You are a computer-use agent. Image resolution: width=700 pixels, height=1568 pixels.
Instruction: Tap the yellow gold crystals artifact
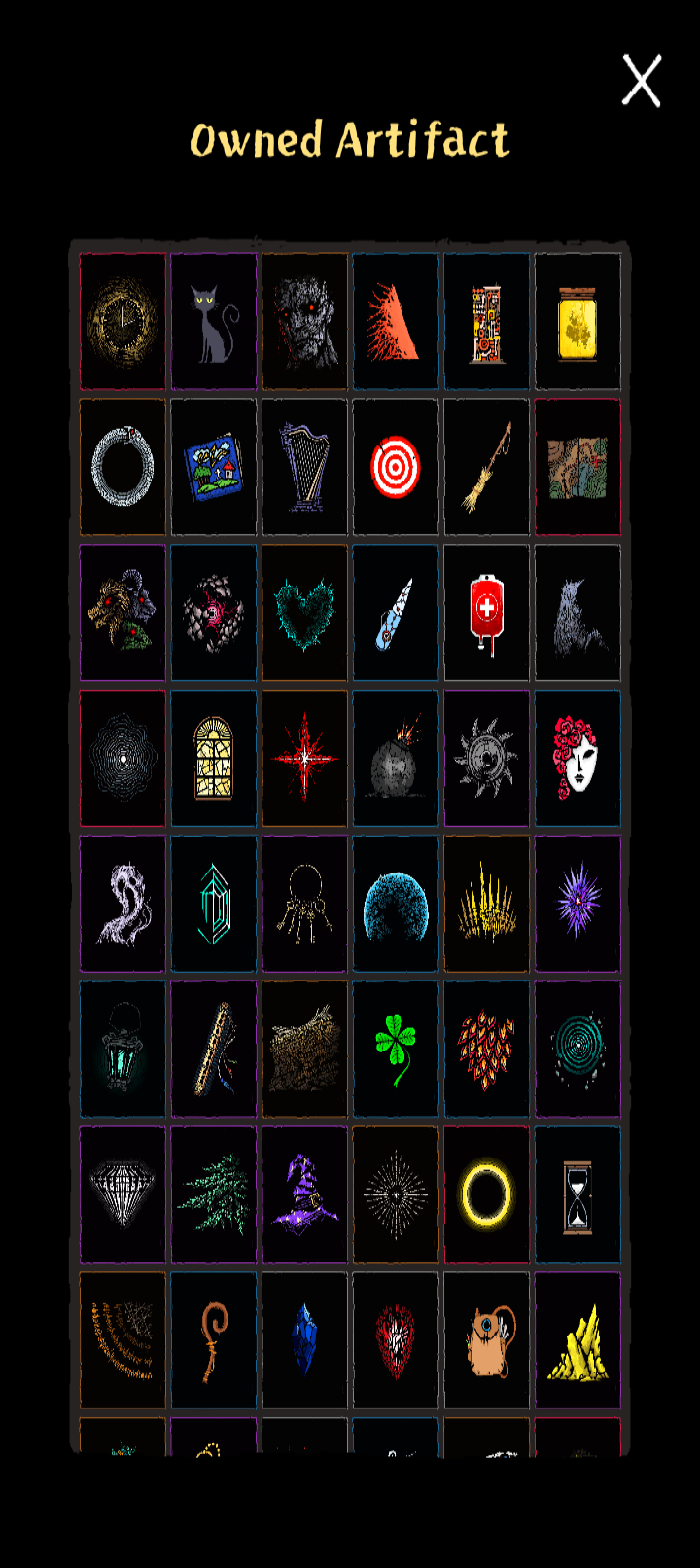pos(577,1340)
